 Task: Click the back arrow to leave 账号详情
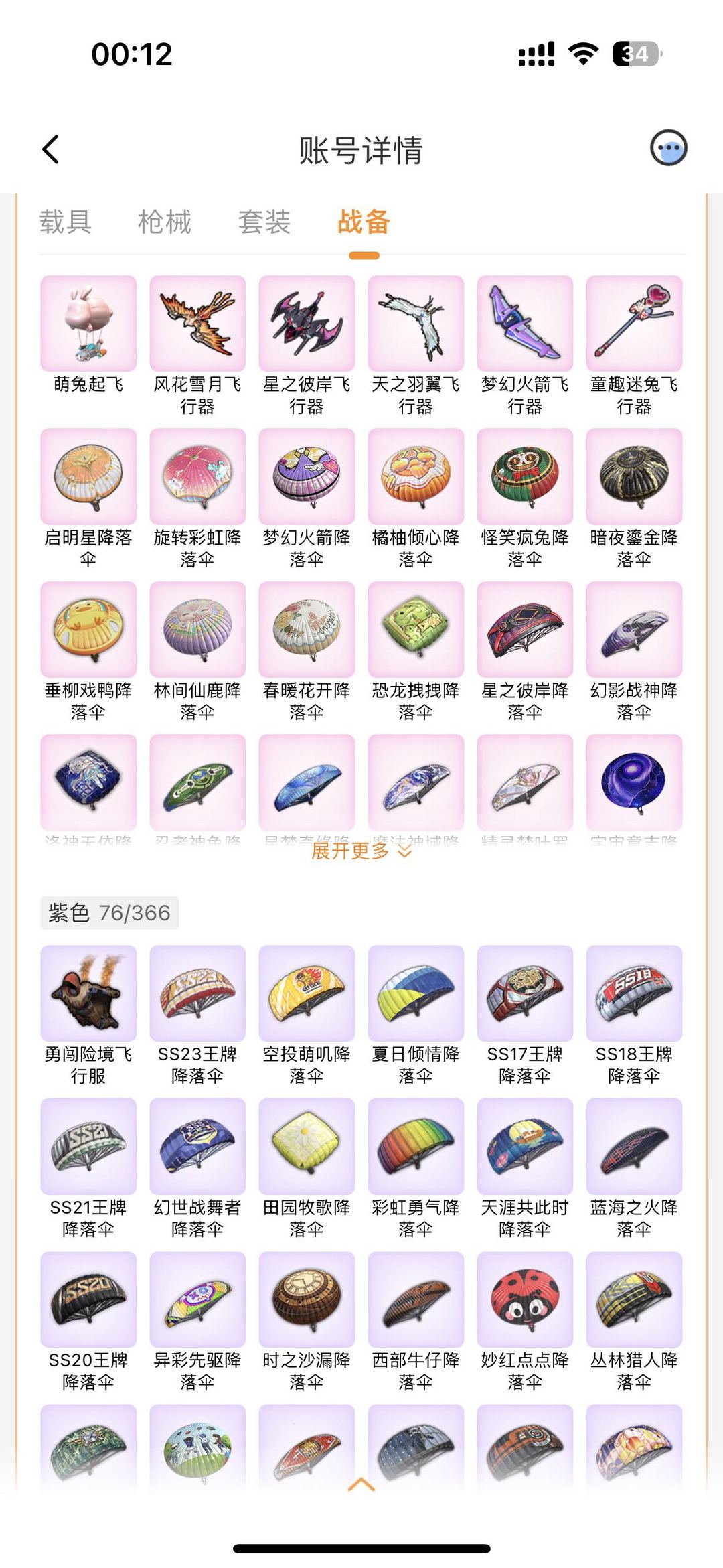50,150
